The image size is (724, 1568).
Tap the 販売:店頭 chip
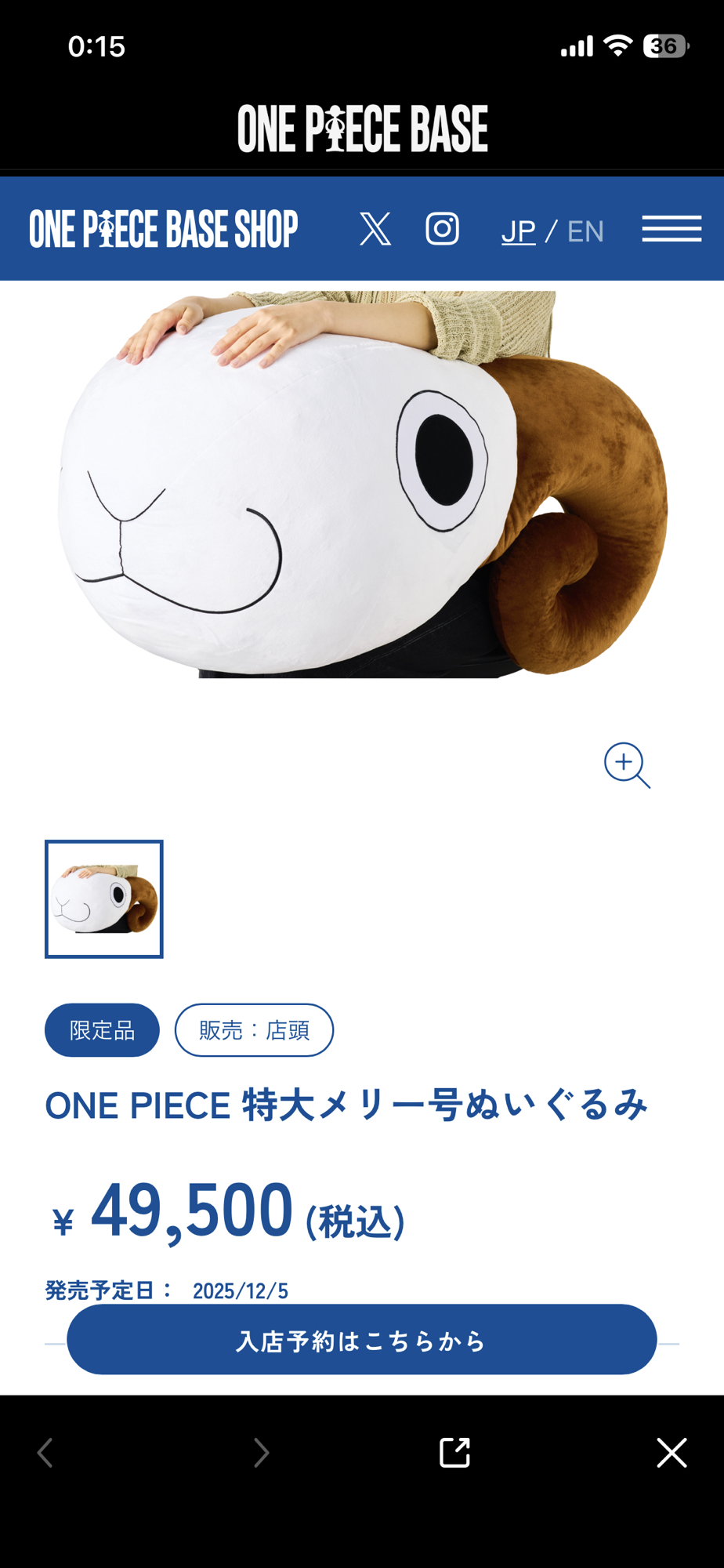click(254, 1030)
